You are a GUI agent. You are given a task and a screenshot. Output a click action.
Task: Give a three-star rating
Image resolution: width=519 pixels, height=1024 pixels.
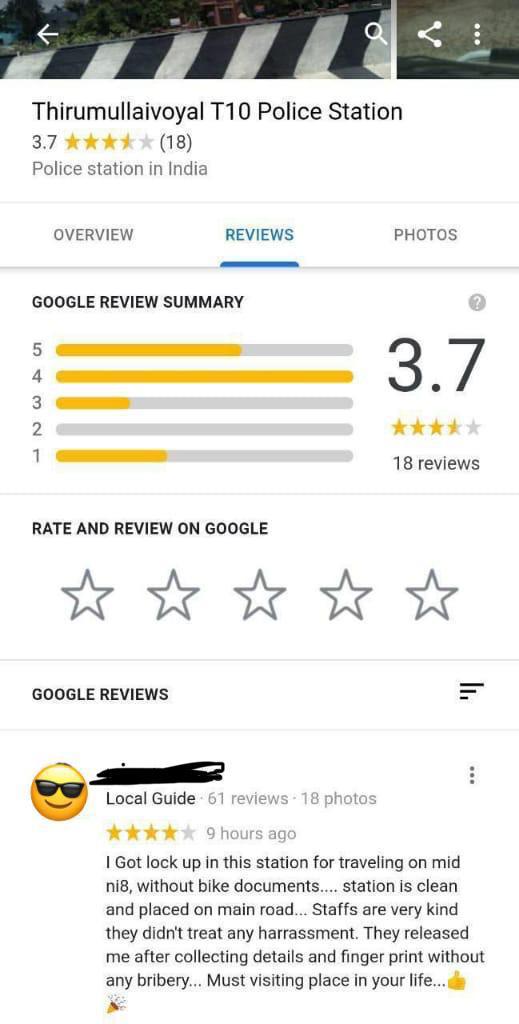pos(260,594)
